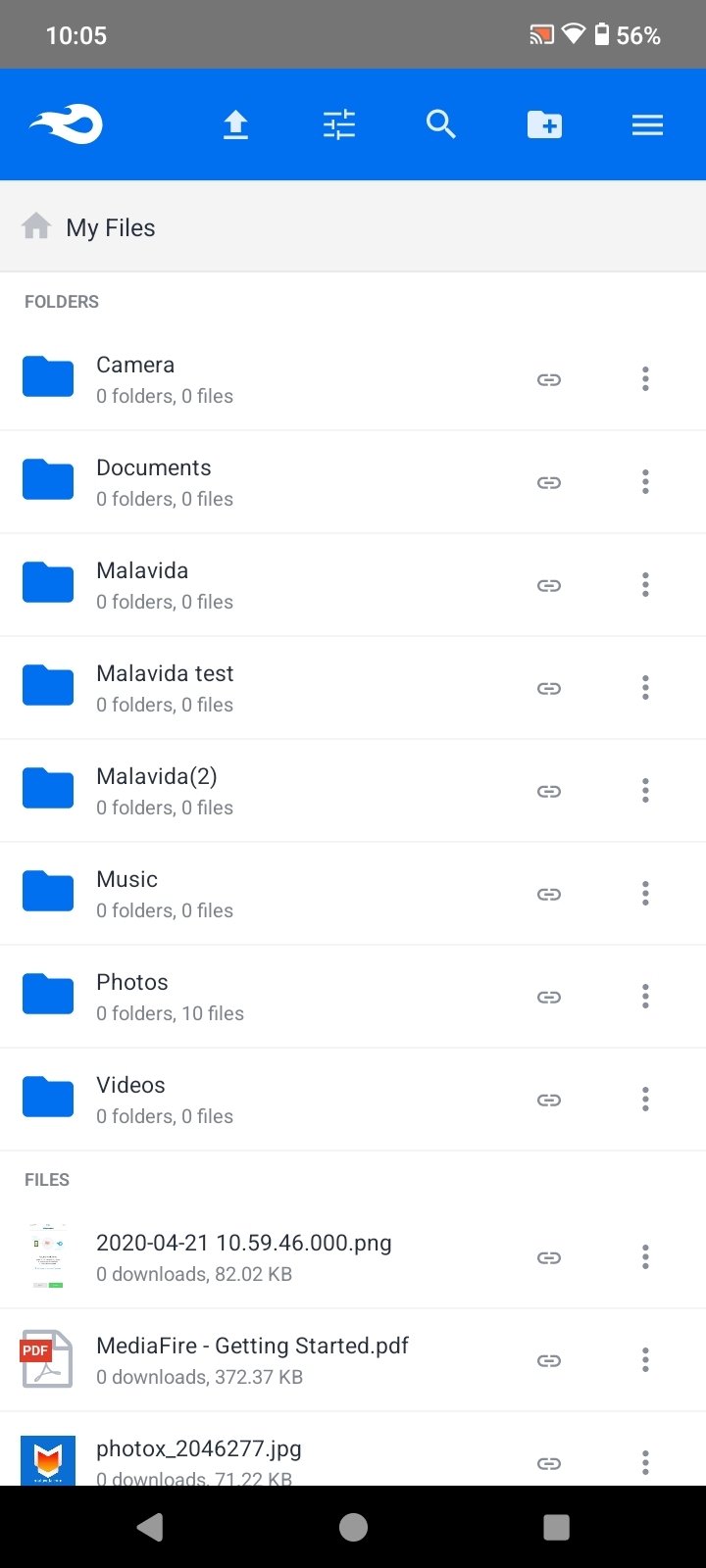The image size is (706, 1568).
Task: Tap the upload icon in the toolbar
Action: 235,124
